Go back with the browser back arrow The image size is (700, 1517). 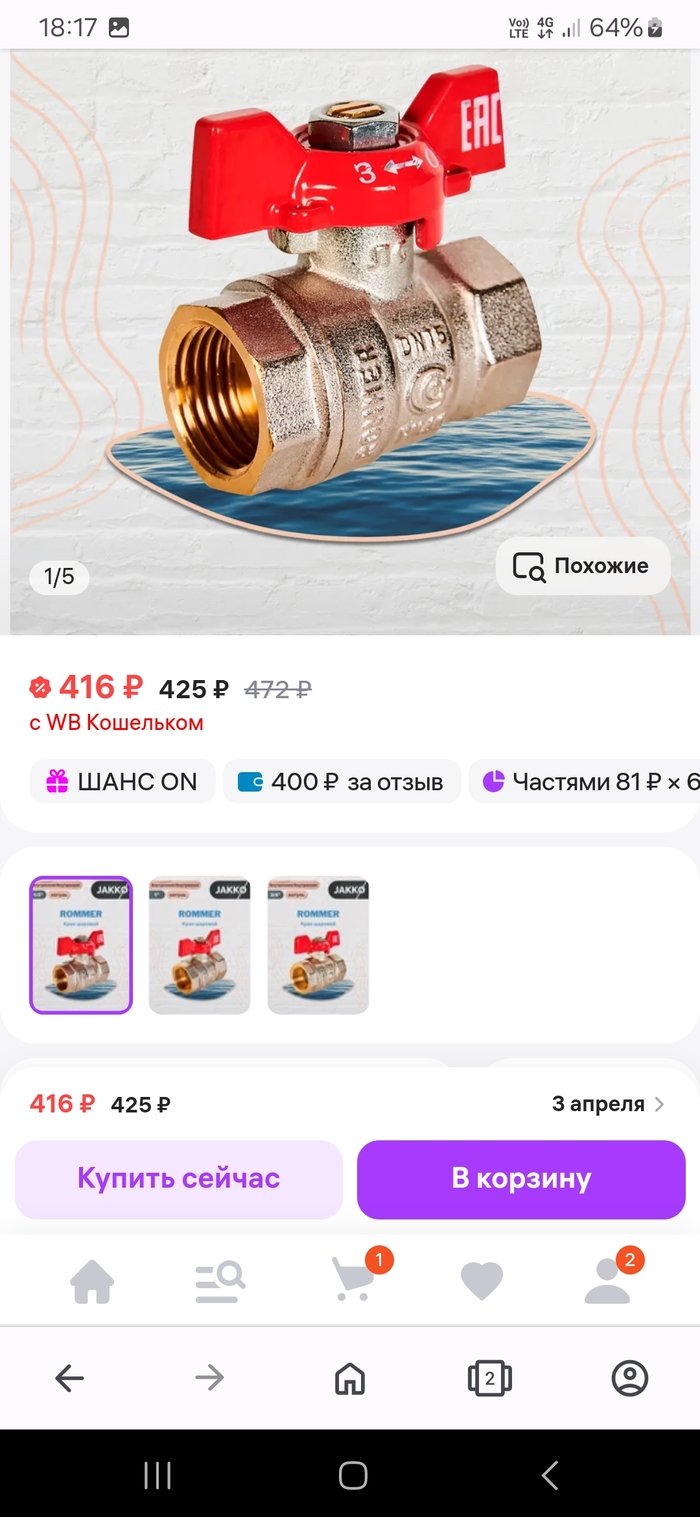[x=69, y=1379]
